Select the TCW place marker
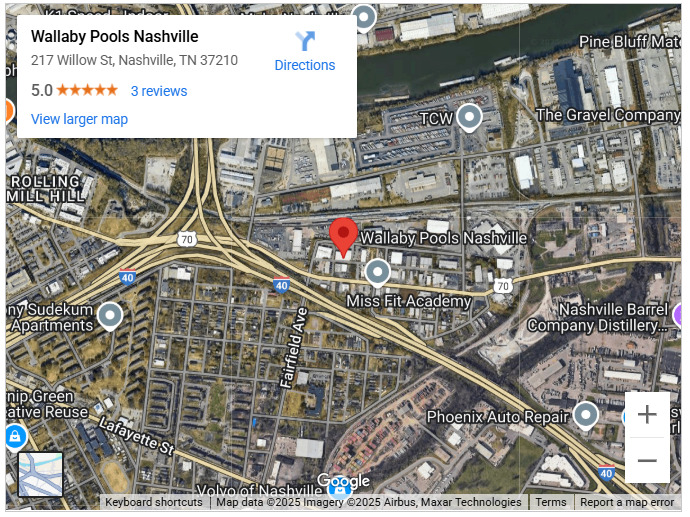Viewport: 690px width, 517px height. (x=469, y=118)
